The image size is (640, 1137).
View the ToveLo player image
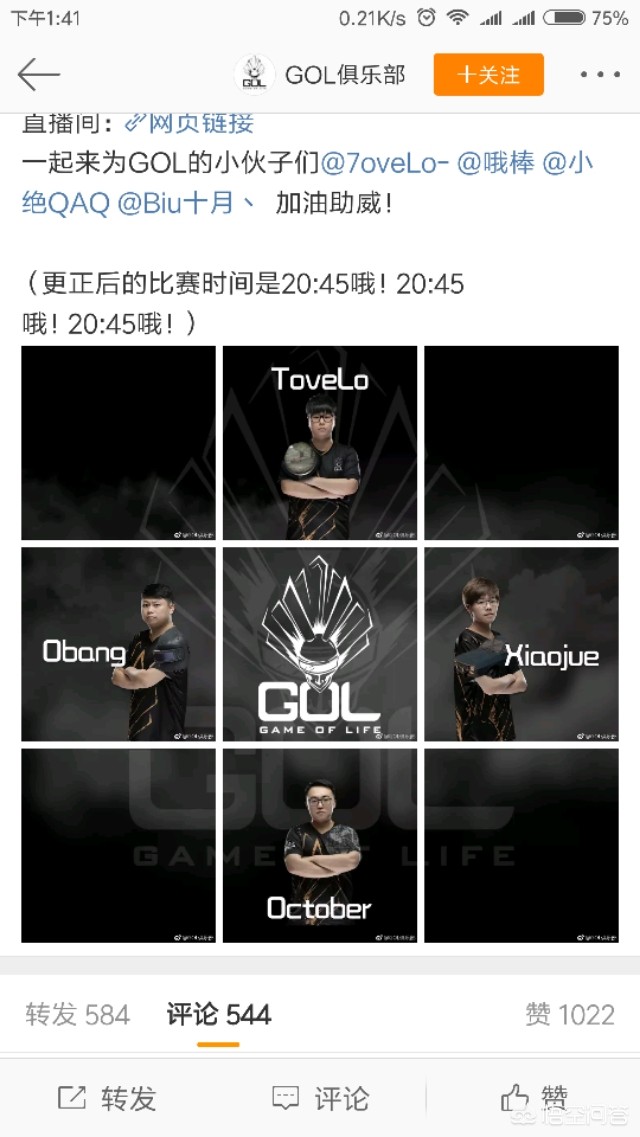320,443
